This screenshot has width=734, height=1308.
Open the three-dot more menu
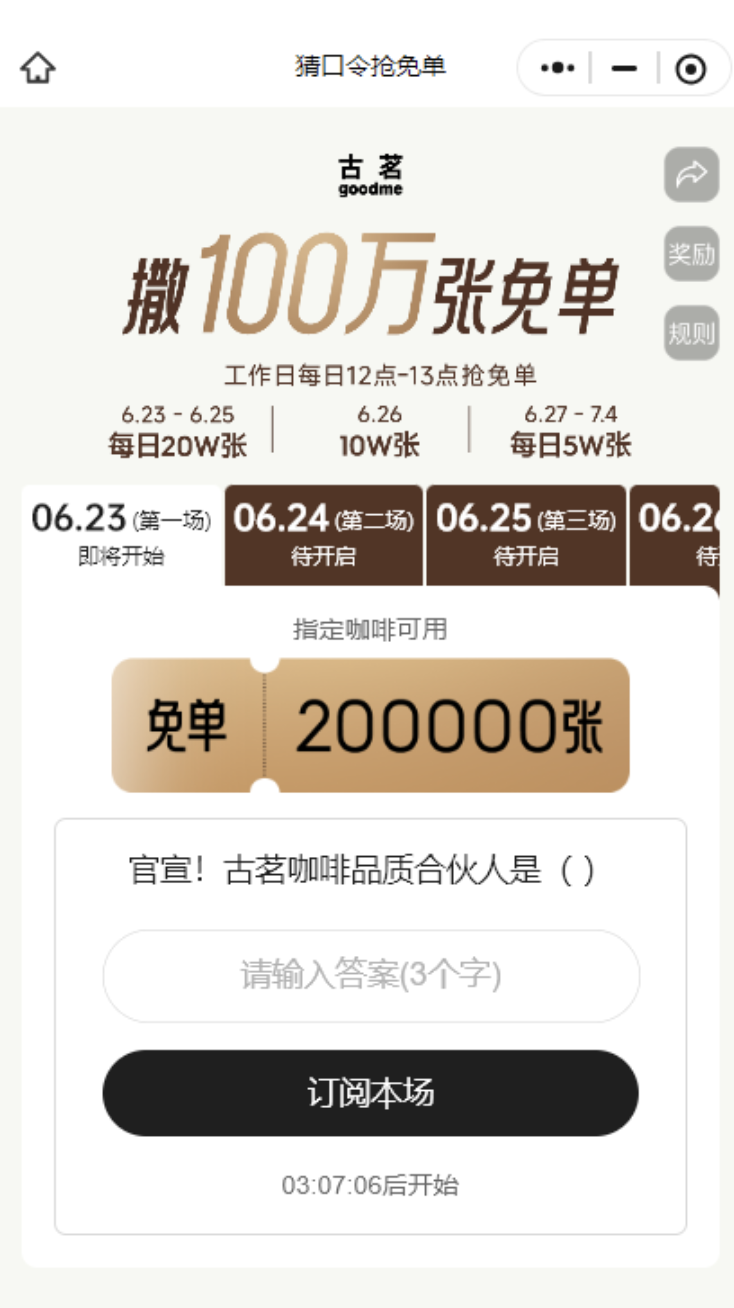557,68
